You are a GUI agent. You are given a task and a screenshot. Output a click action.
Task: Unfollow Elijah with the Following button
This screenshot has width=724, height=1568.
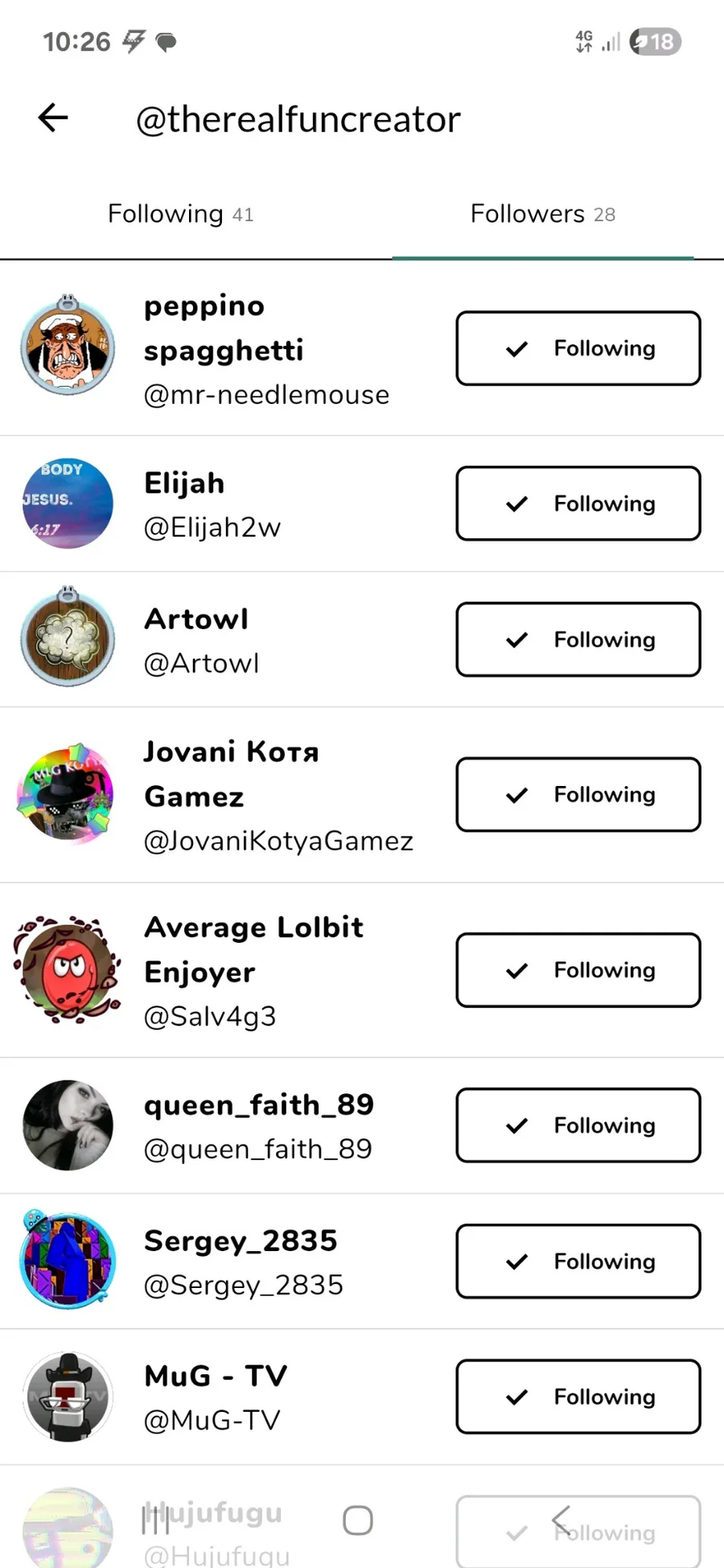578,504
